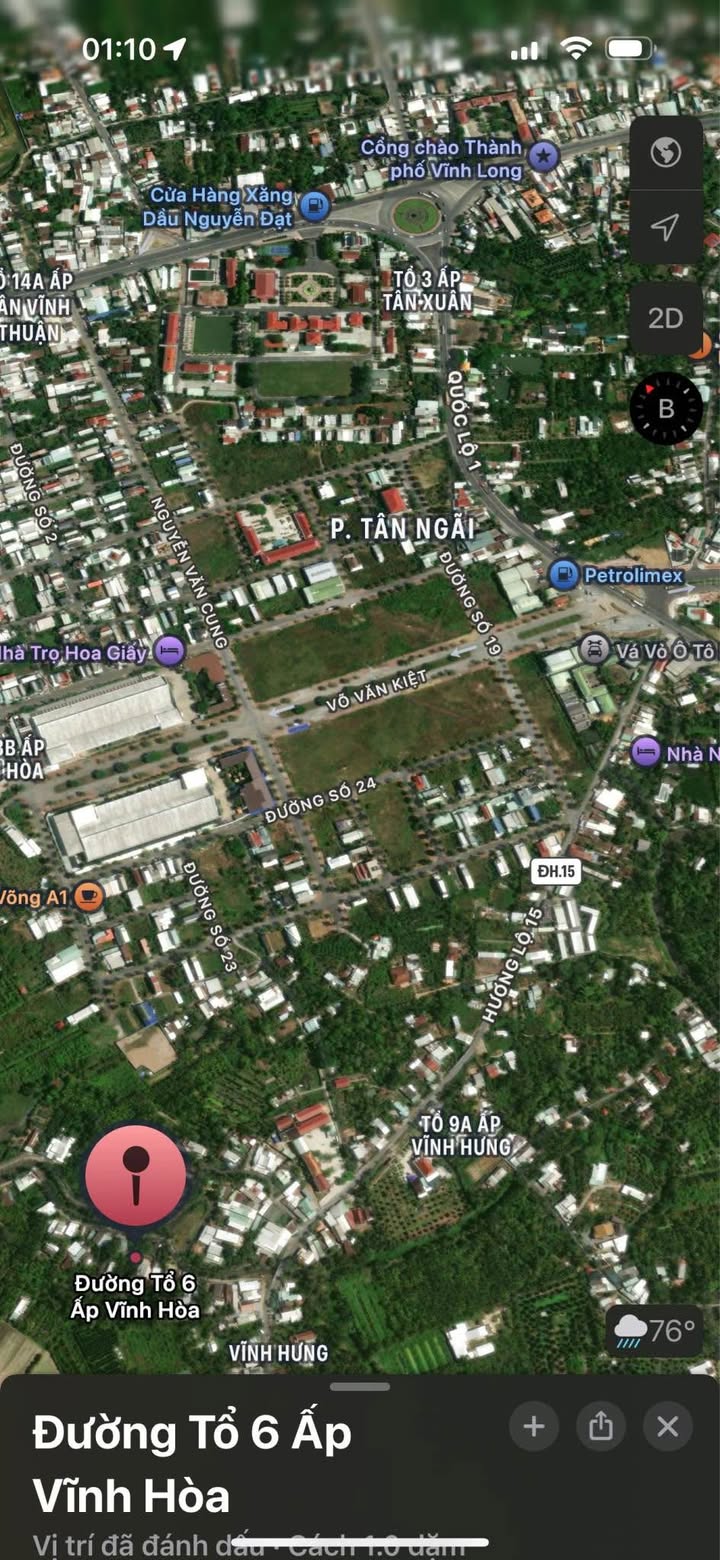Open Nhà Trọ Hoa Giấy lodging marker

(171, 651)
